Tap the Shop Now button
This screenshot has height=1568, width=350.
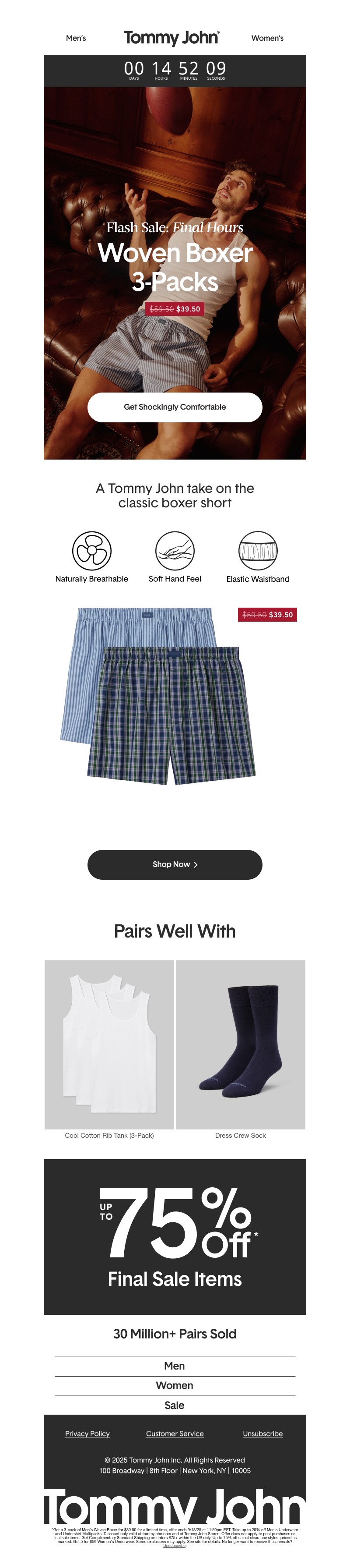pyautogui.click(x=175, y=864)
